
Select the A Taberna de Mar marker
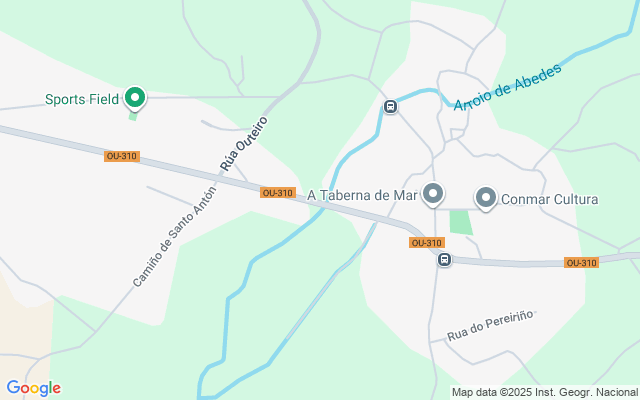[x=433, y=194]
